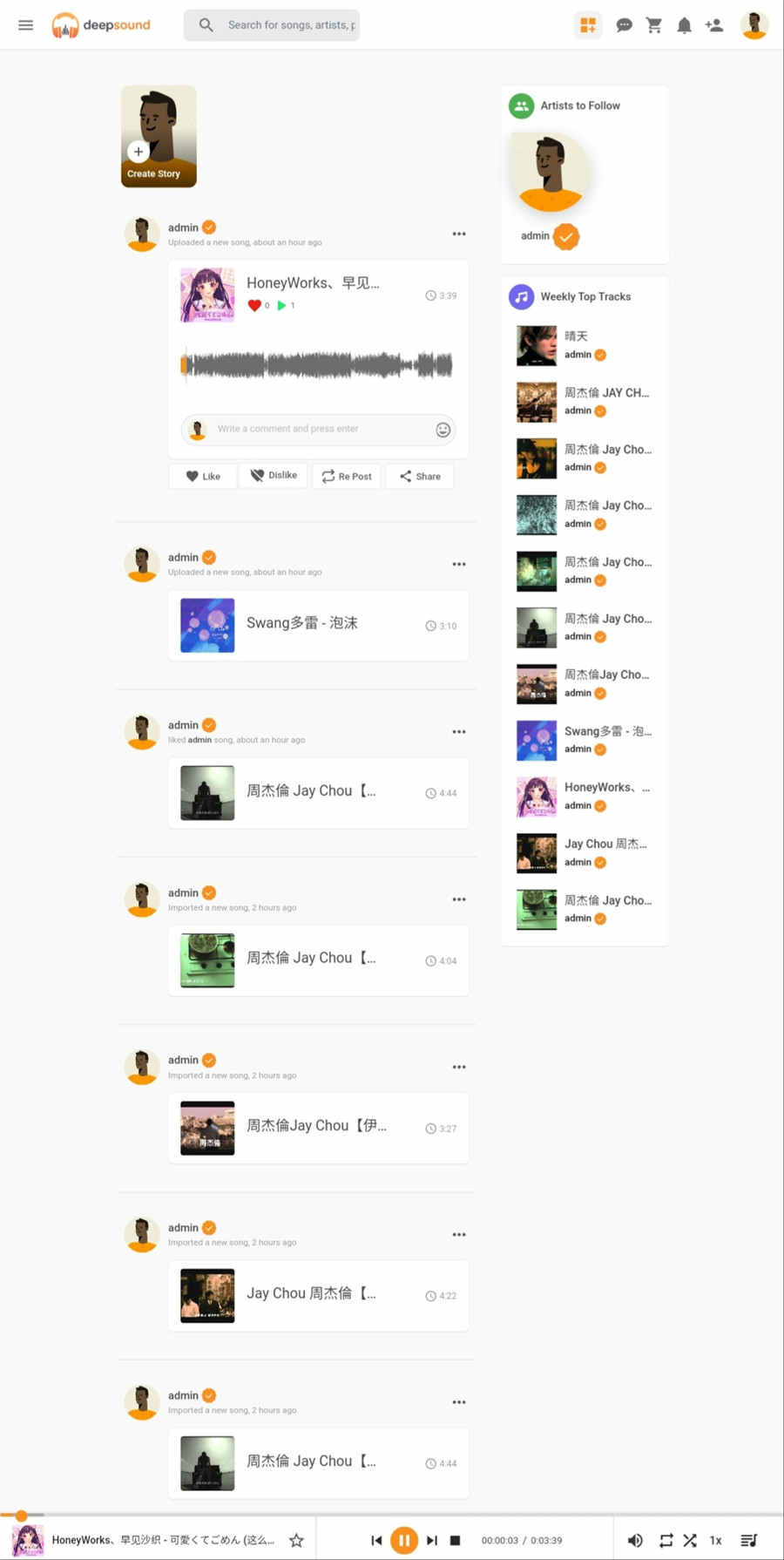
Task: Enable repeat mode in the player
Action: coord(666,1539)
